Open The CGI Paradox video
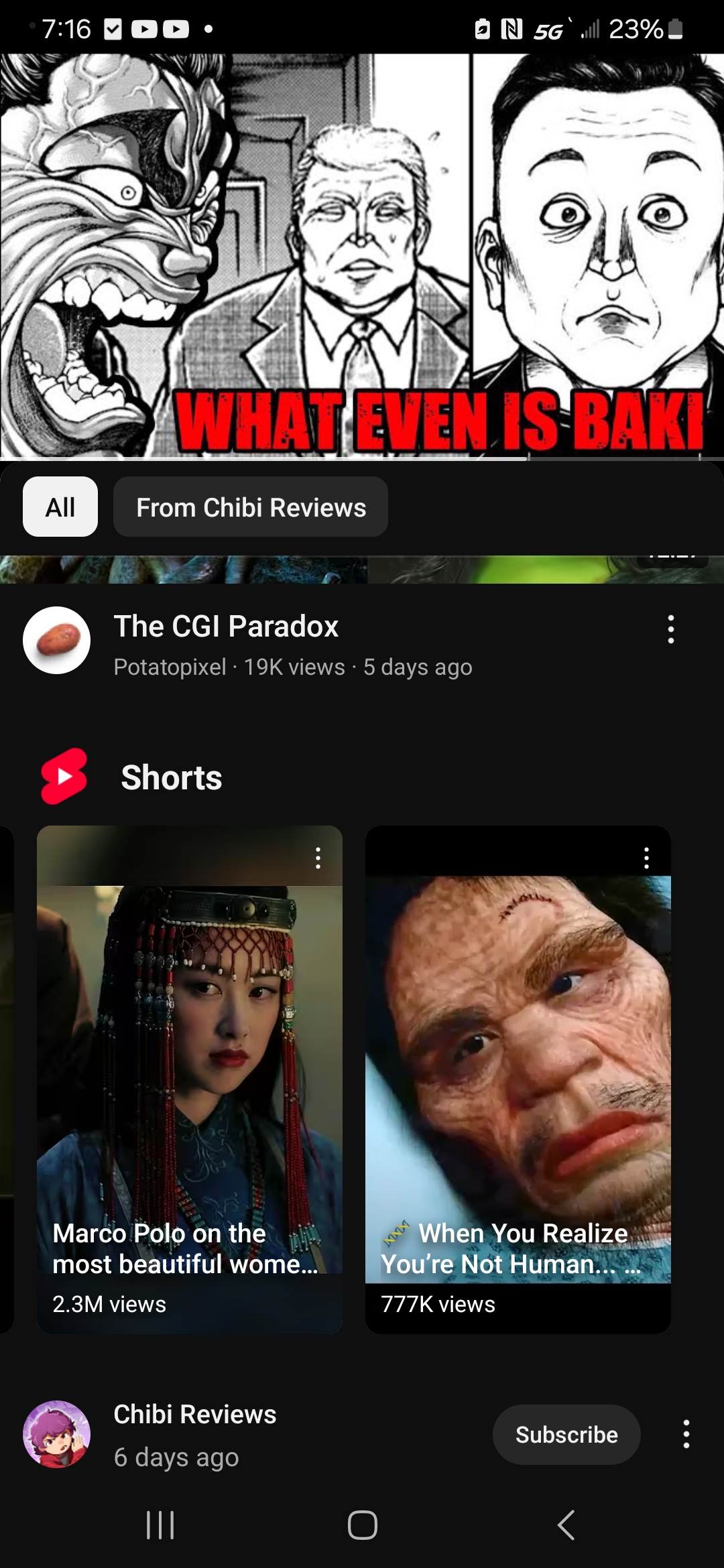 [x=226, y=627]
